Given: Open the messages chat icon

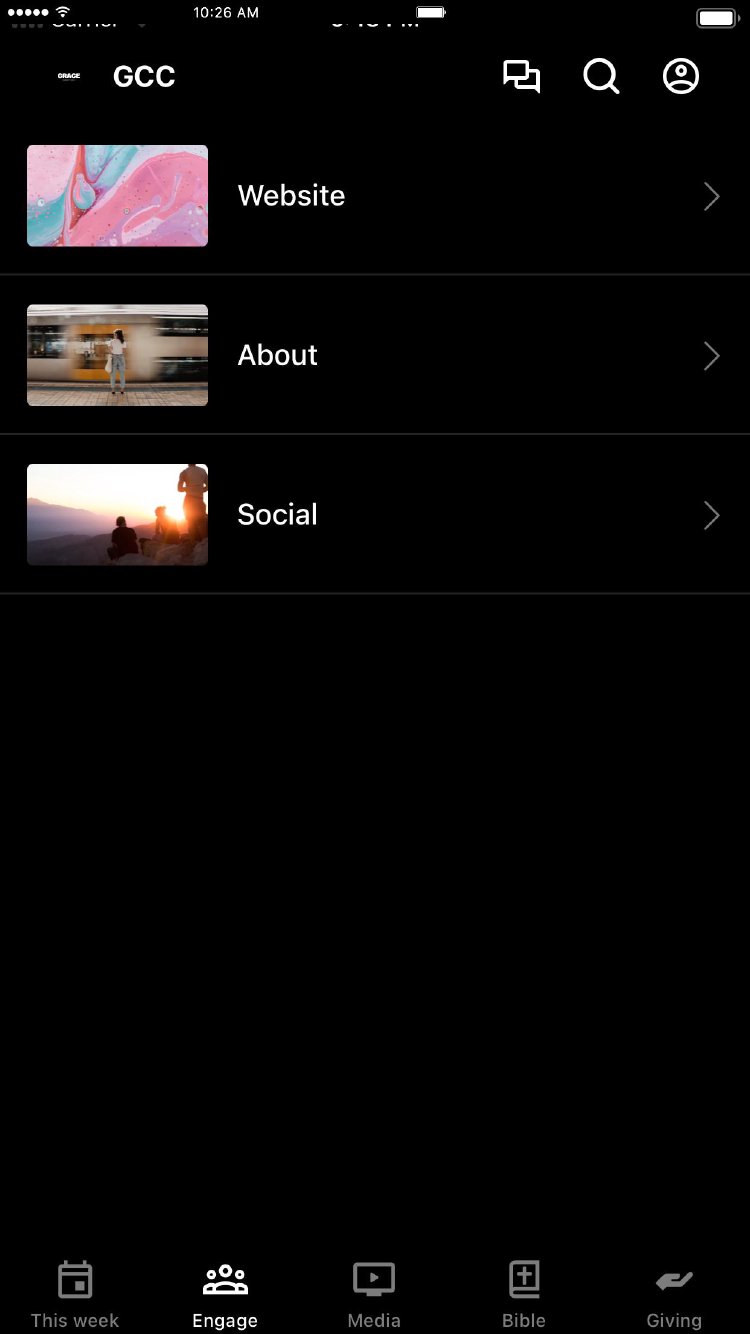Looking at the screenshot, I should pos(521,77).
